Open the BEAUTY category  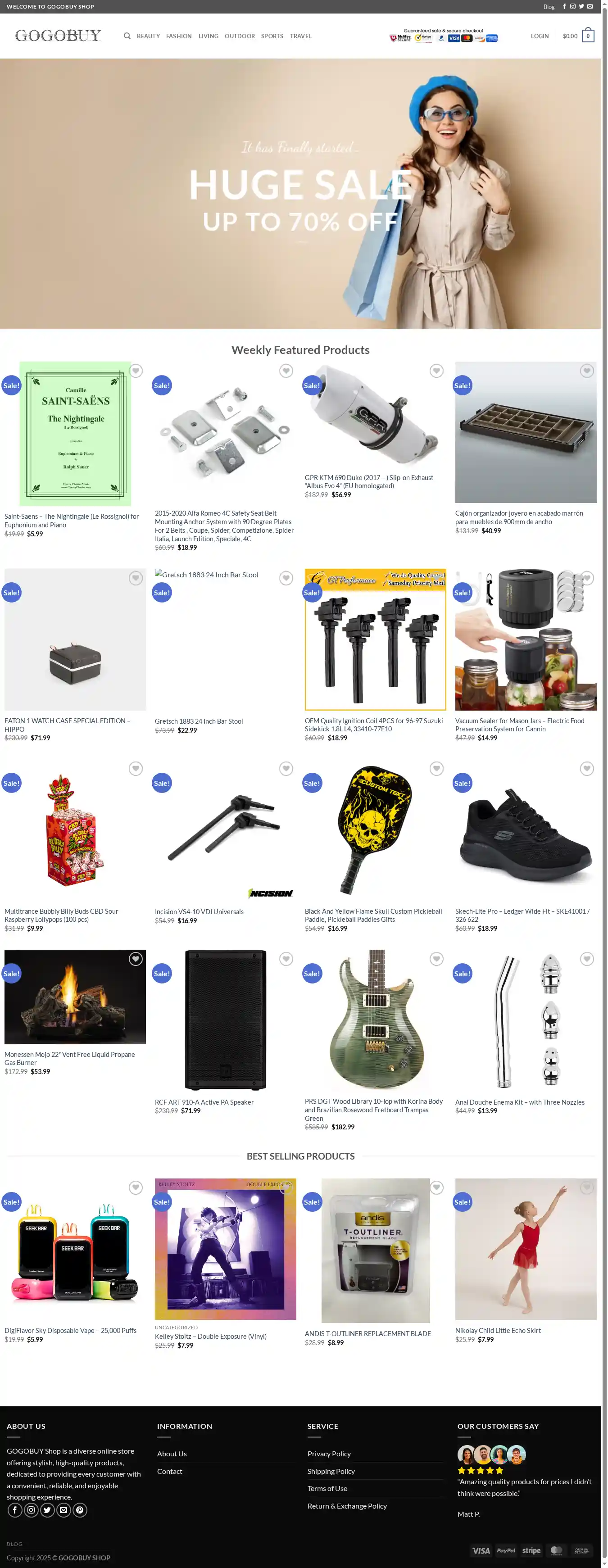(148, 36)
